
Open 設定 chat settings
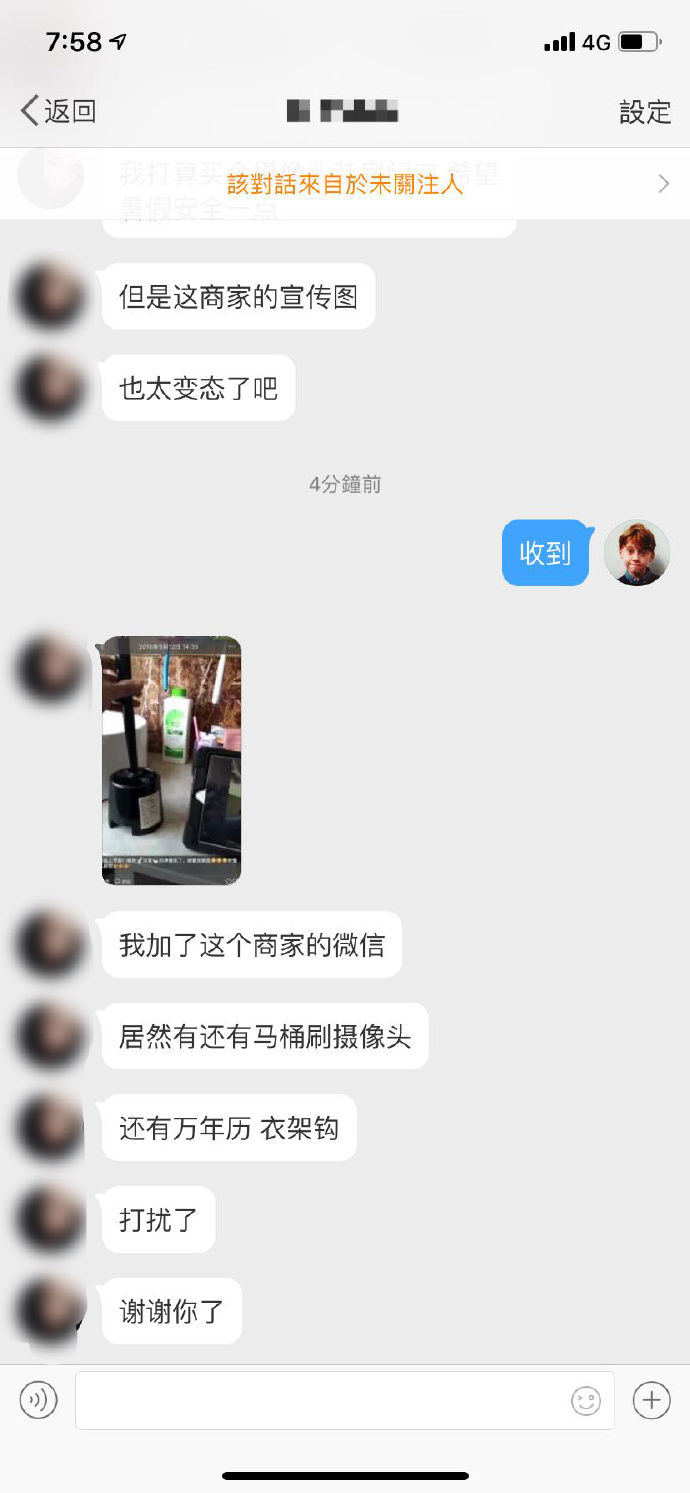pyautogui.click(x=644, y=111)
